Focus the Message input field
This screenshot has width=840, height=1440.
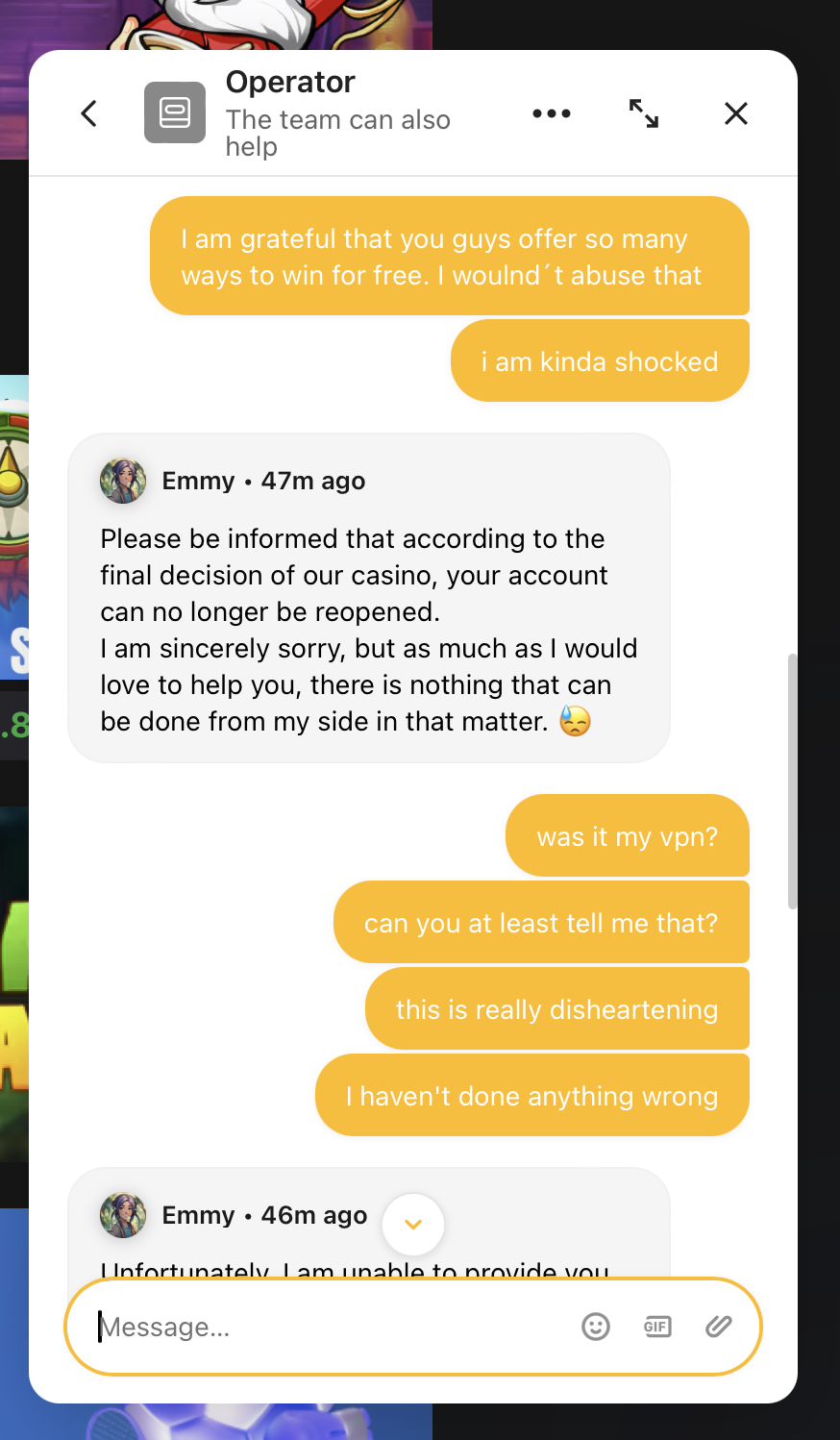coord(327,1327)
